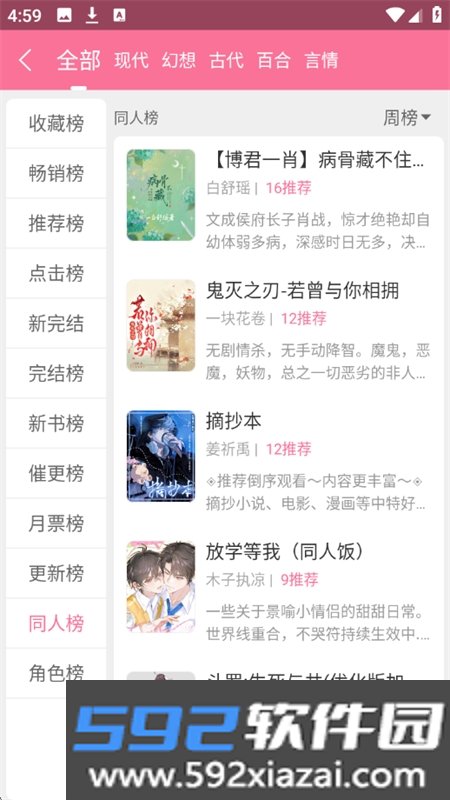This screenshot has height=800, width=450.
Task: Select 畅销榜 in the side list
Action: point(56,173)
